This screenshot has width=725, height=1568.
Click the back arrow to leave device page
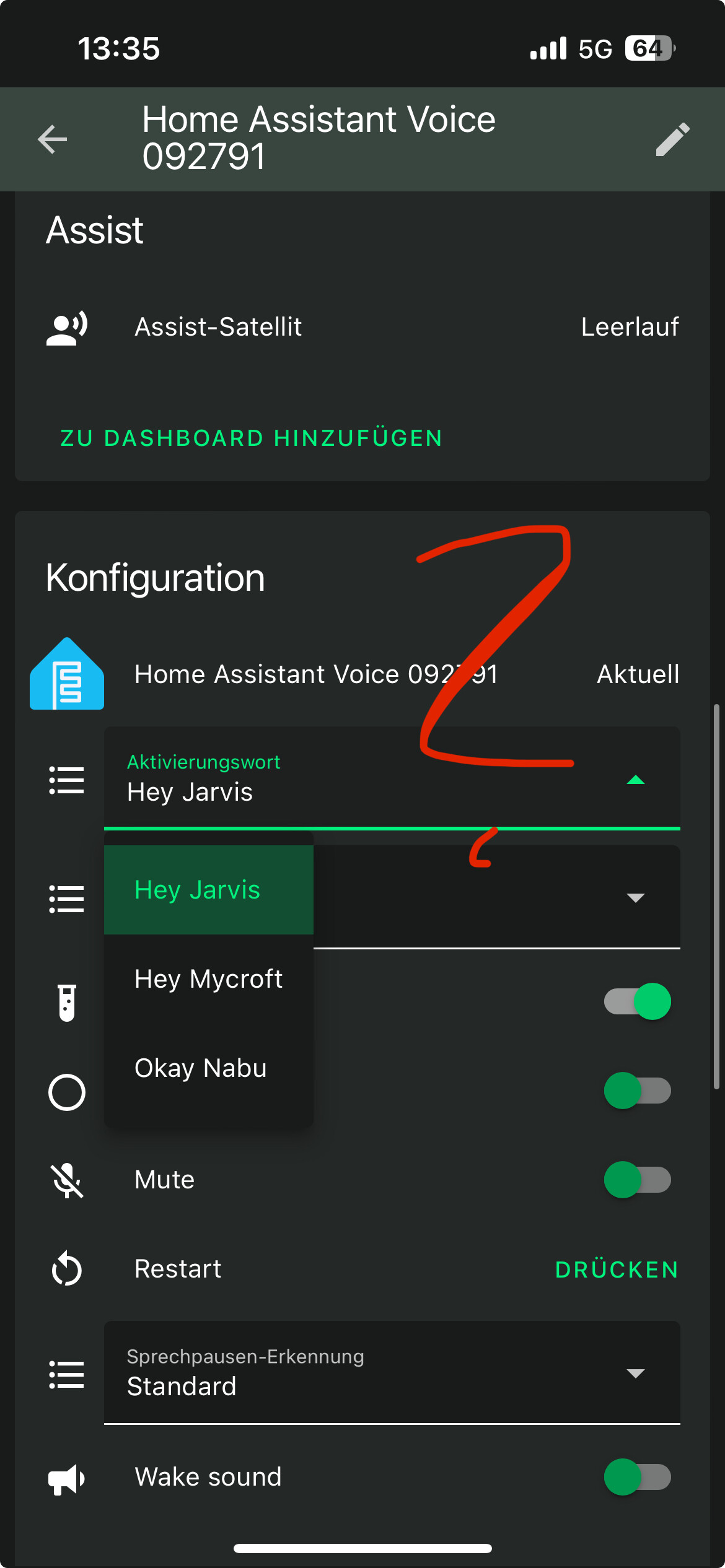[53, 139]
